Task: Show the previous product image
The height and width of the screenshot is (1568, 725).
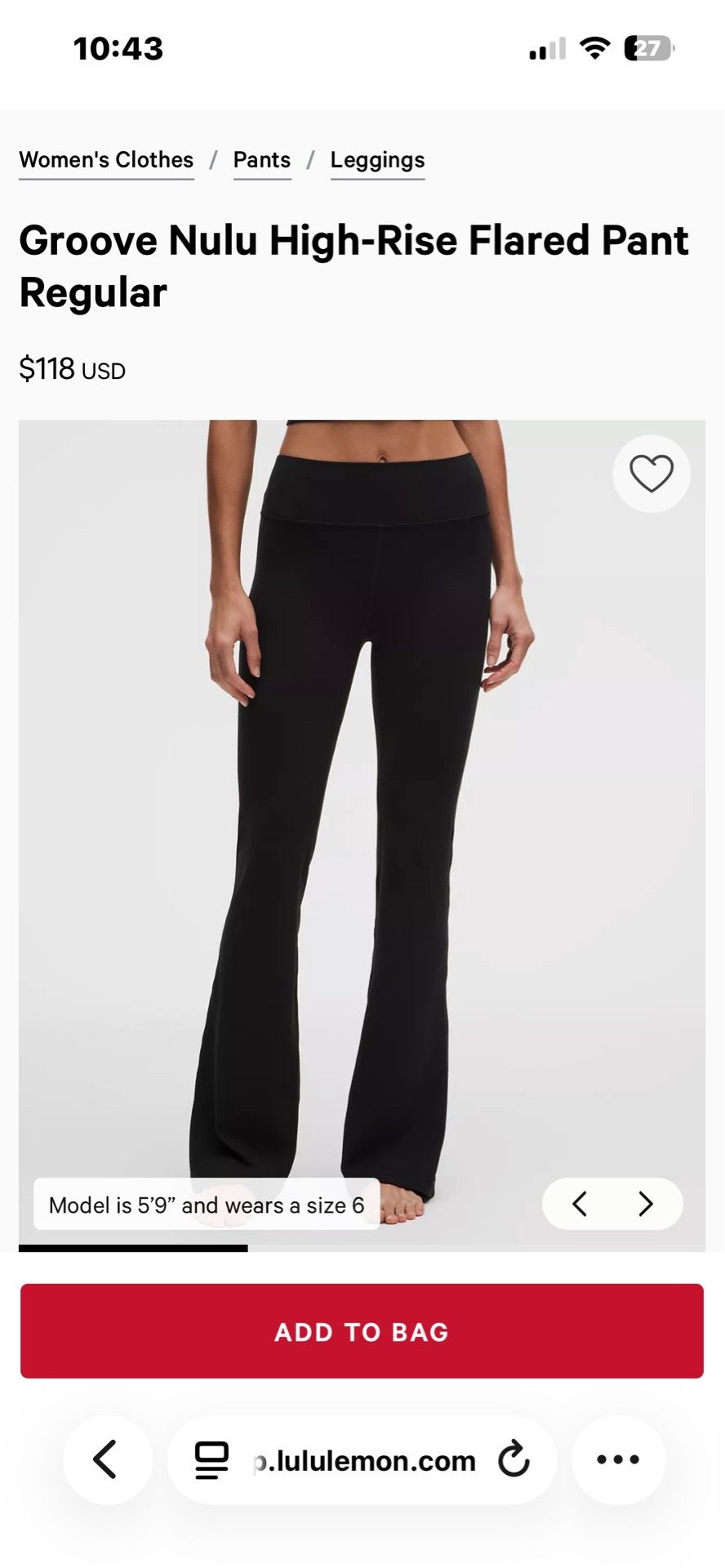Action: (579, 1204)
